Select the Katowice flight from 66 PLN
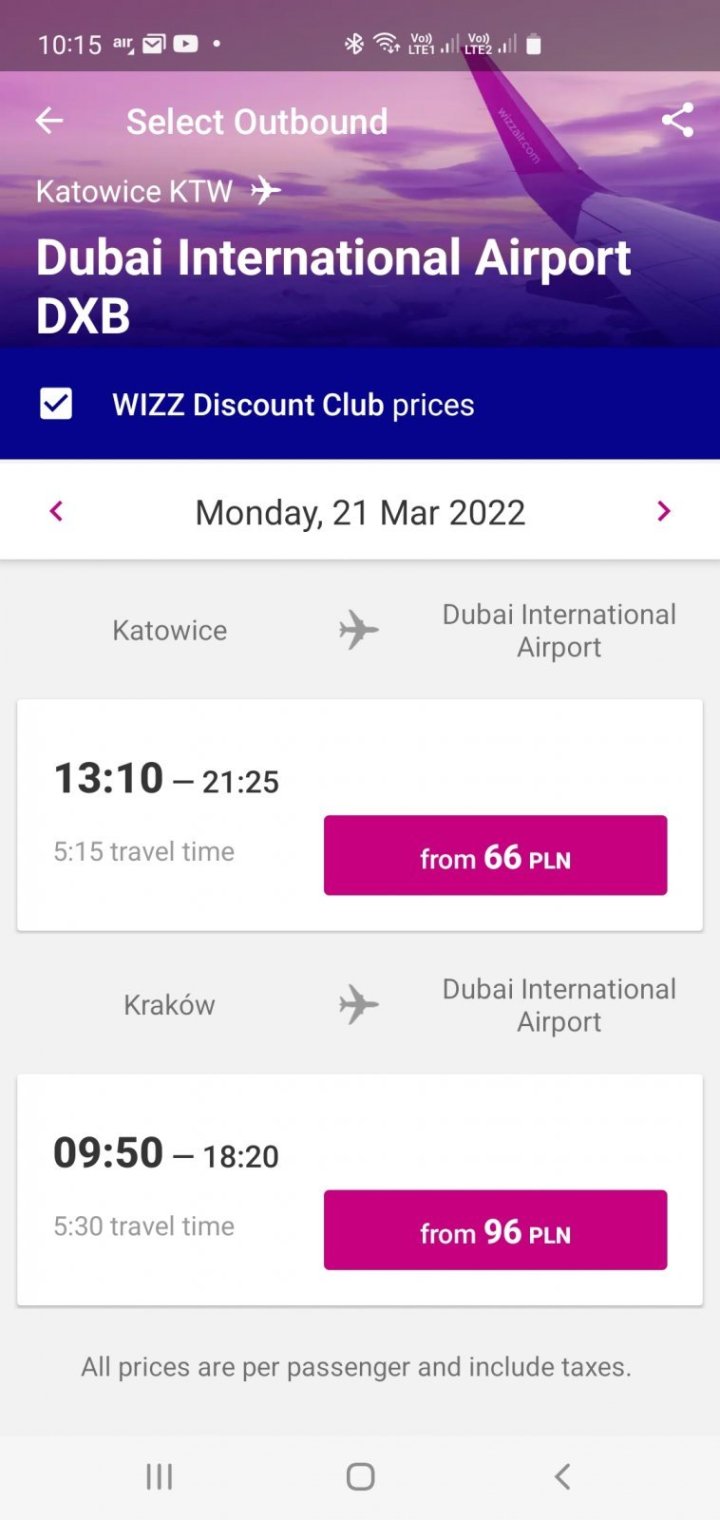This screenshot has height=1520, width=720. (495, 856)
